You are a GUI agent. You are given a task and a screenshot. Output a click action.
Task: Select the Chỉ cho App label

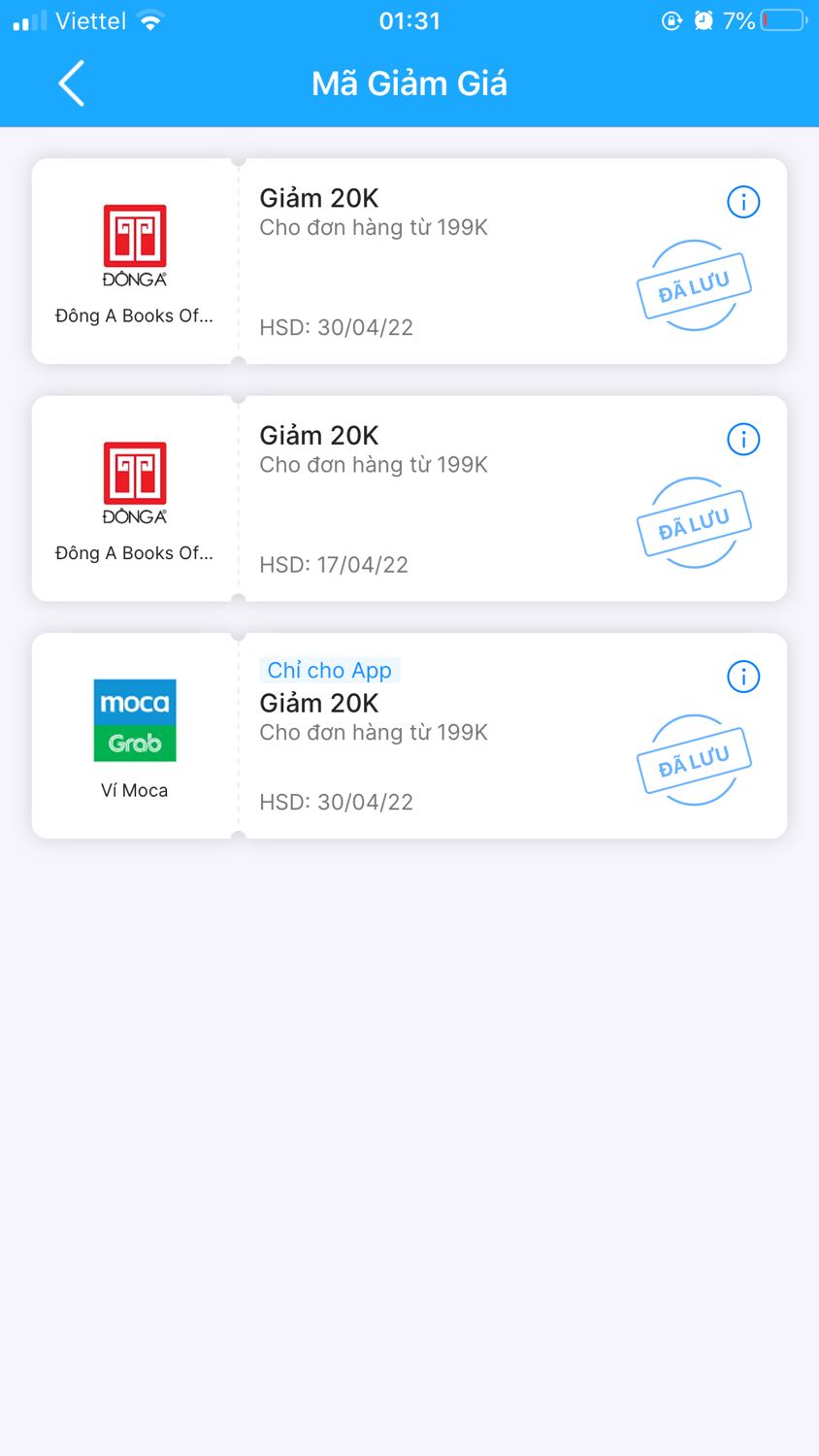coord(330,670)
